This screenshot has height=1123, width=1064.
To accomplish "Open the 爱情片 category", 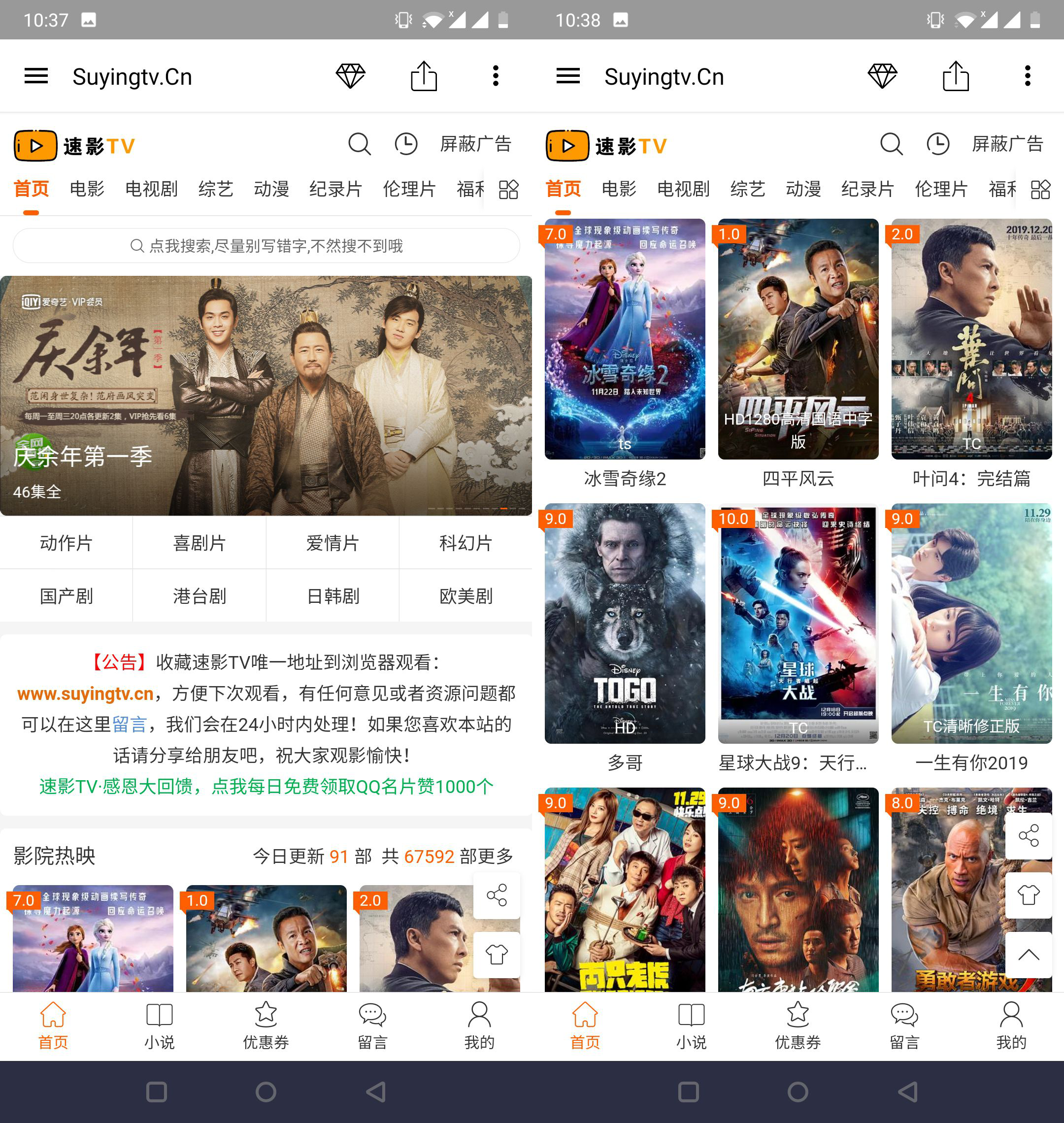I will [332, 543].
